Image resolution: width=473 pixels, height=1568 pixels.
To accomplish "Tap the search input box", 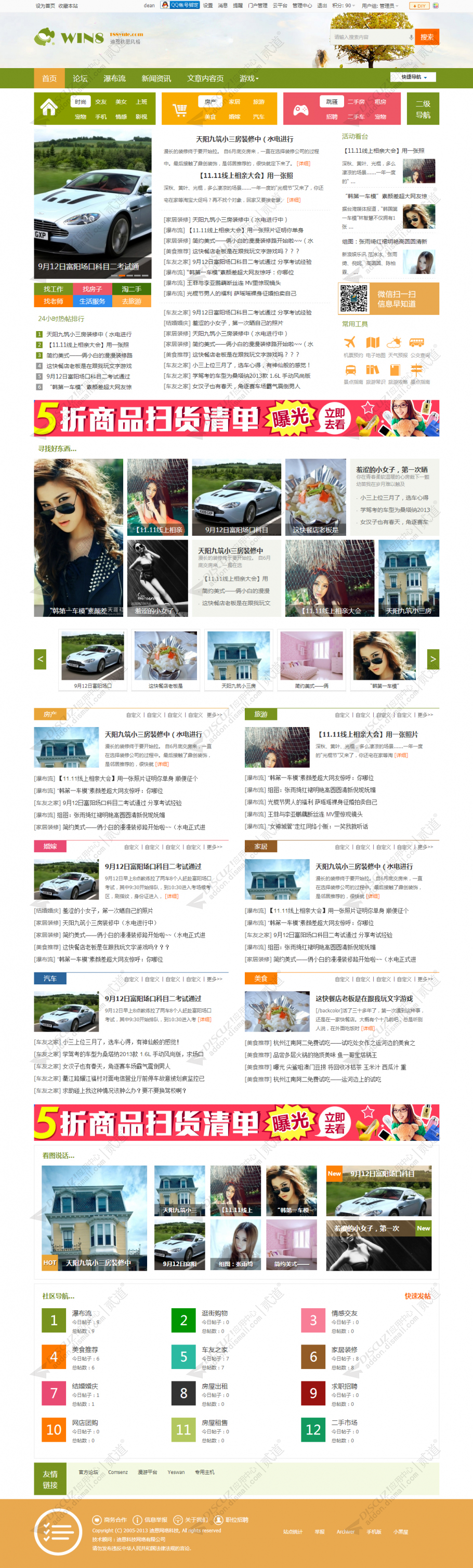I will tap(369, 37).
